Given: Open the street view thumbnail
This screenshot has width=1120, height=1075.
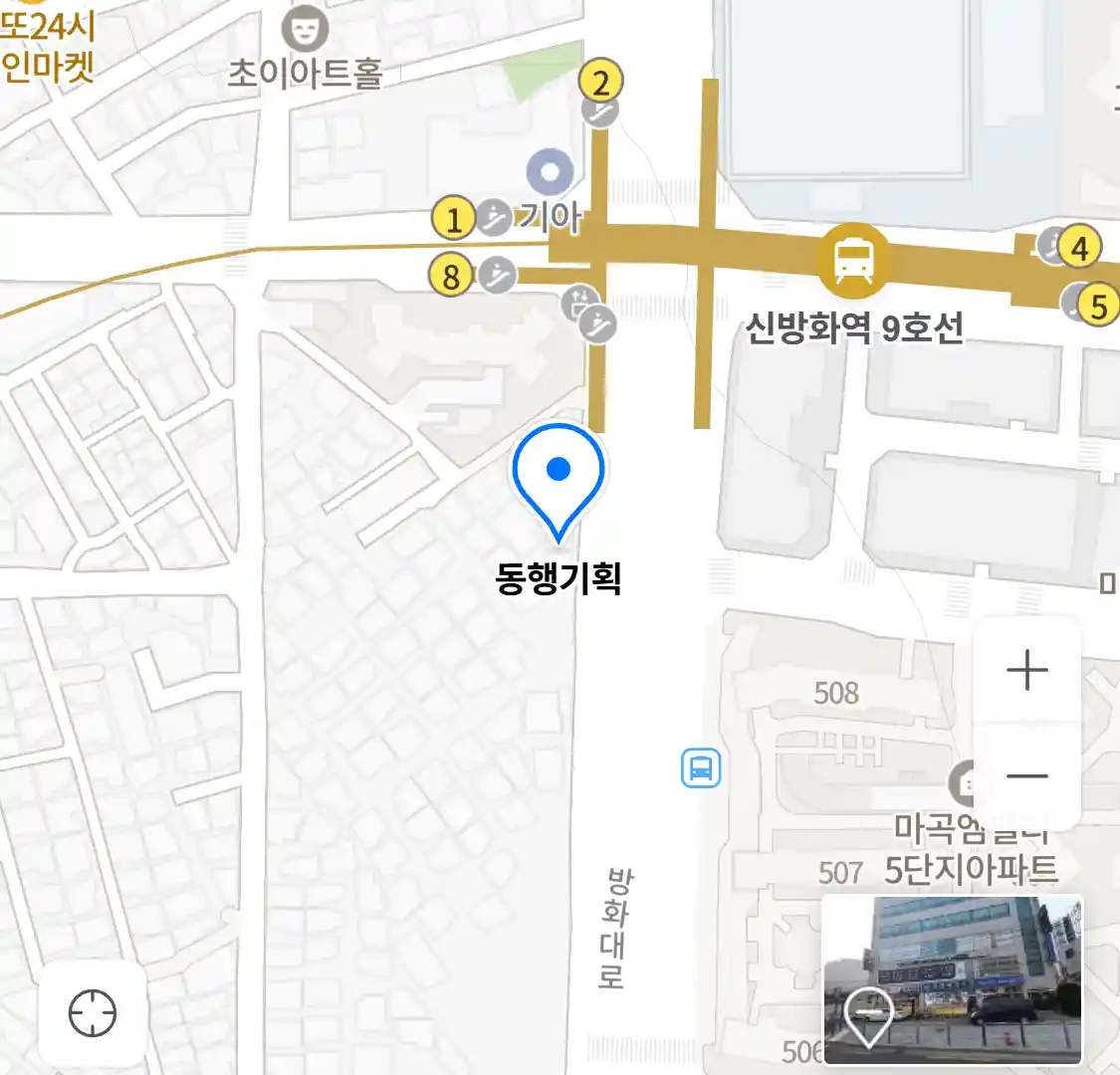Looking at the screenshot, I should pos(952,979).
